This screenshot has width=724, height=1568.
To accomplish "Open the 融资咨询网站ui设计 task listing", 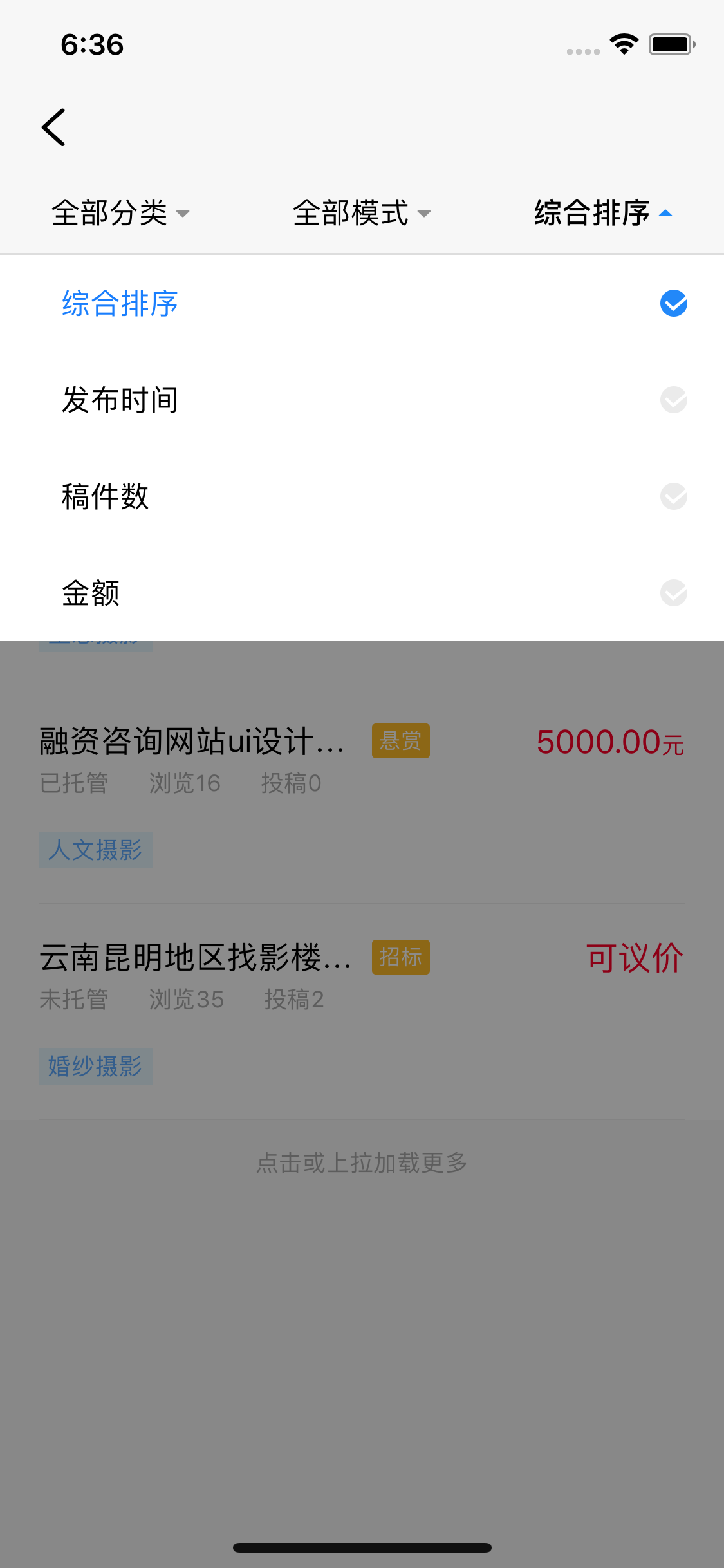I will (362, 796).
